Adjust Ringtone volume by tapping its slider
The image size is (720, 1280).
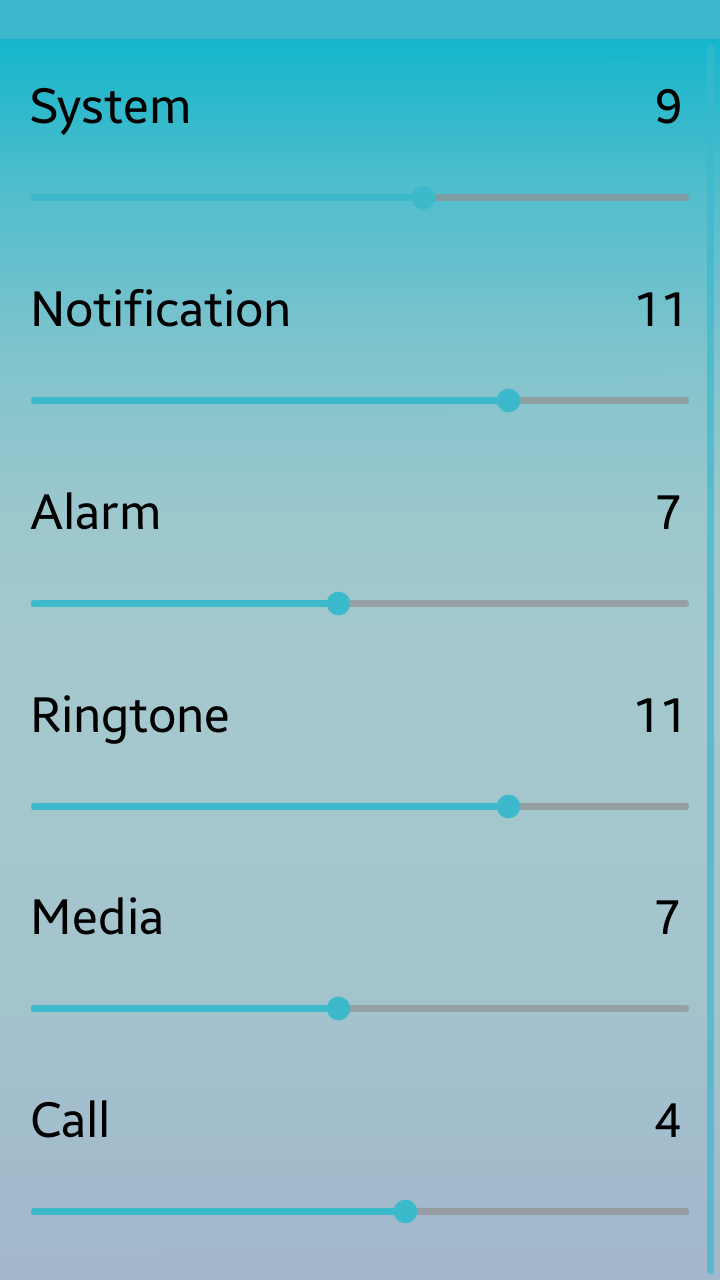[360, 806]
